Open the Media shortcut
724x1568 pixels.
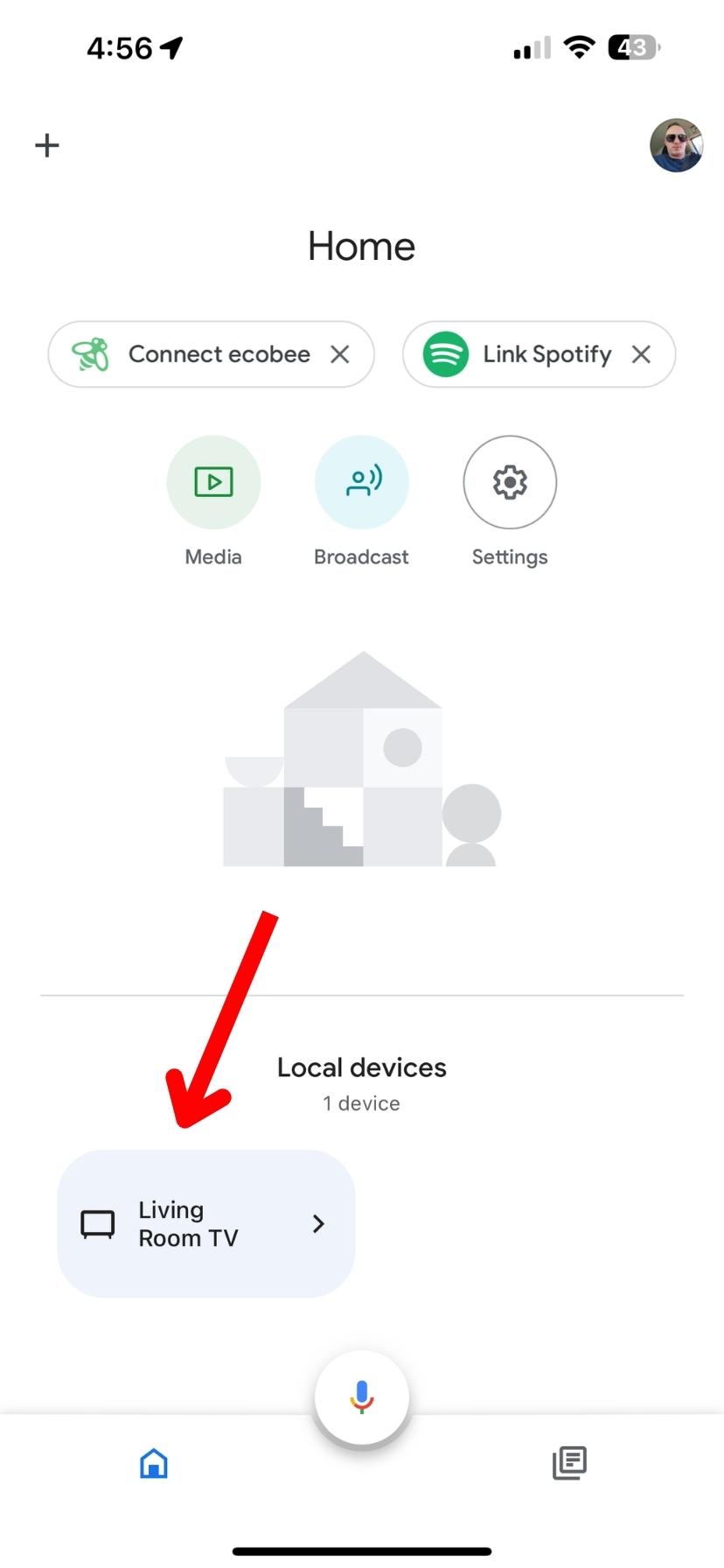click(213, 482)
